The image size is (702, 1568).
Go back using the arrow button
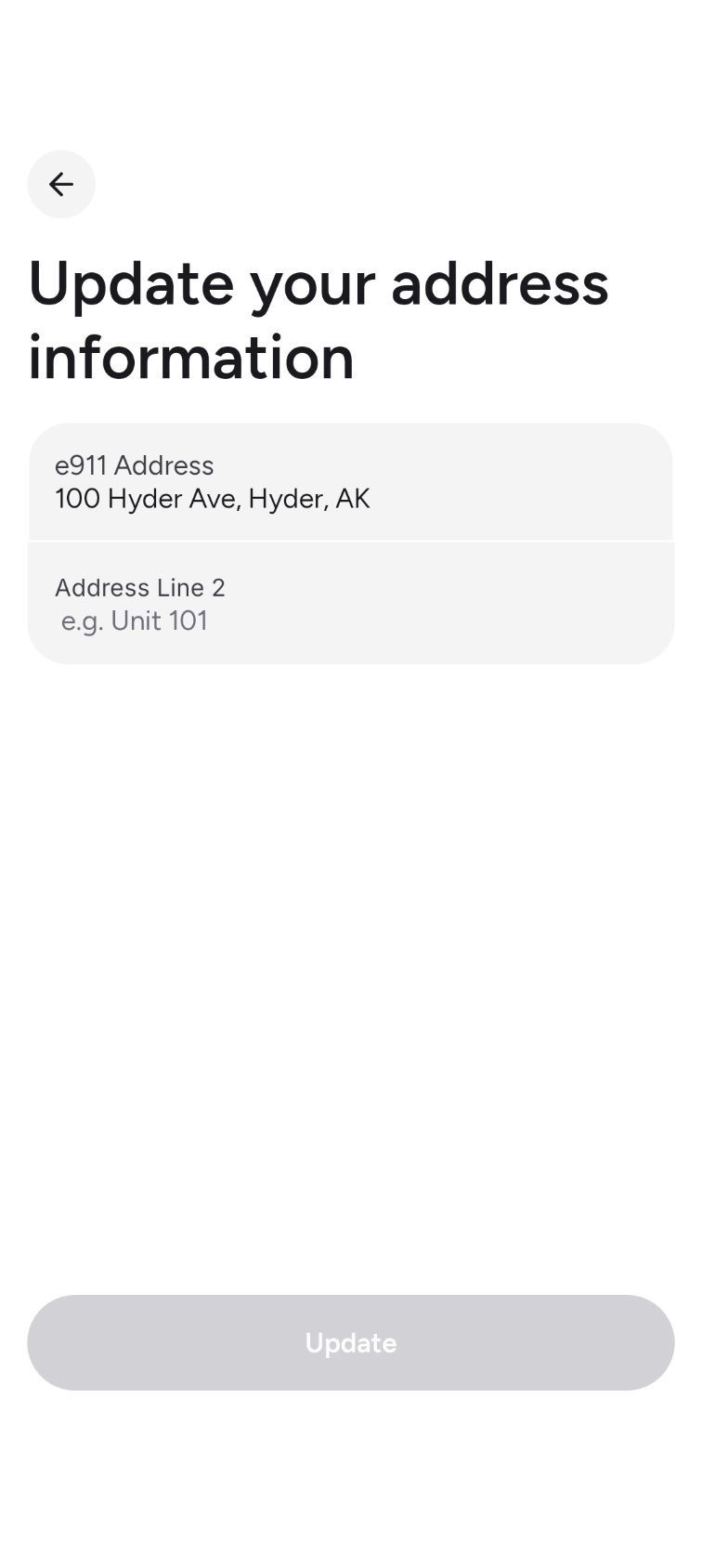coord(61,184)
